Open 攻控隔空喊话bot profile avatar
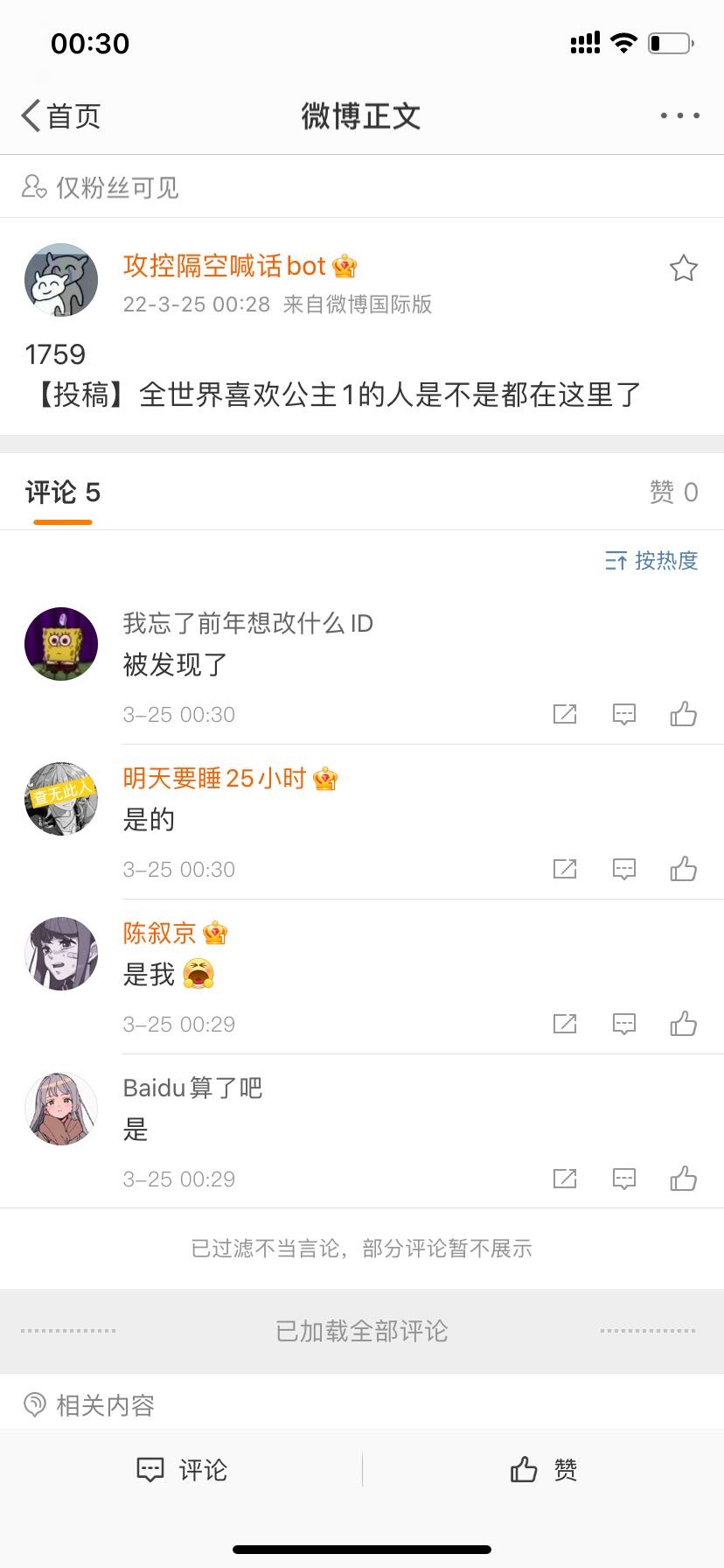The height and width of the screenshot is (1568, 724). (61, 280)
